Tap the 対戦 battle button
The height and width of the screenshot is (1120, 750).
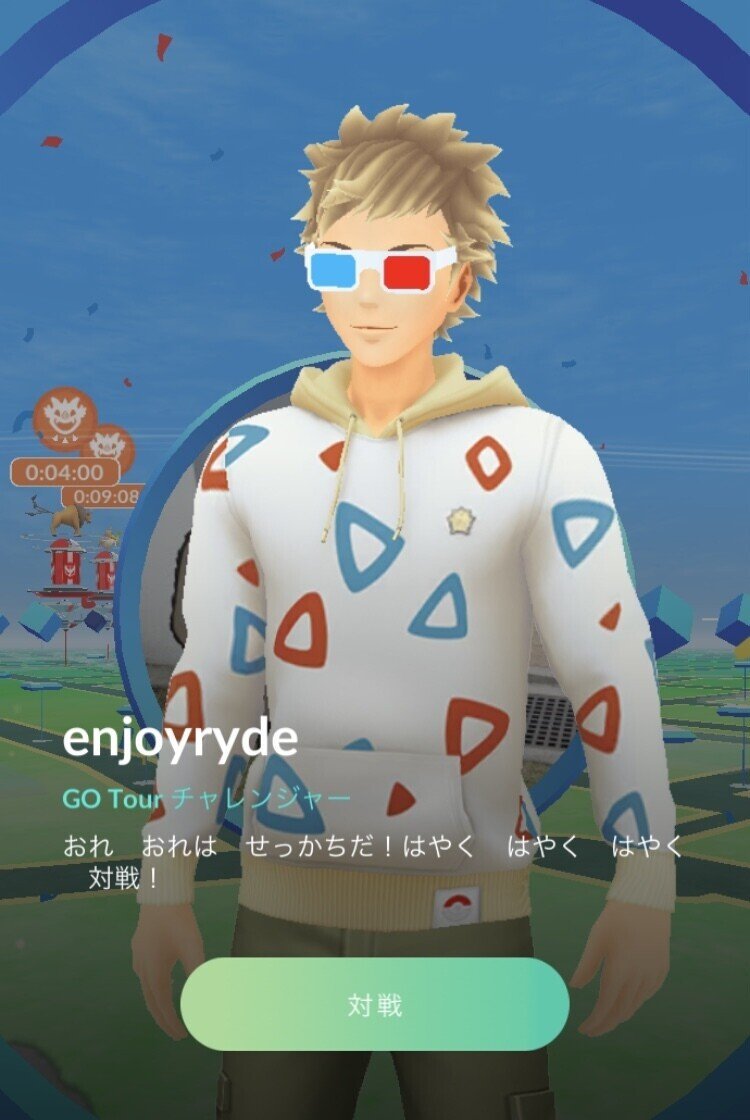375,1004
